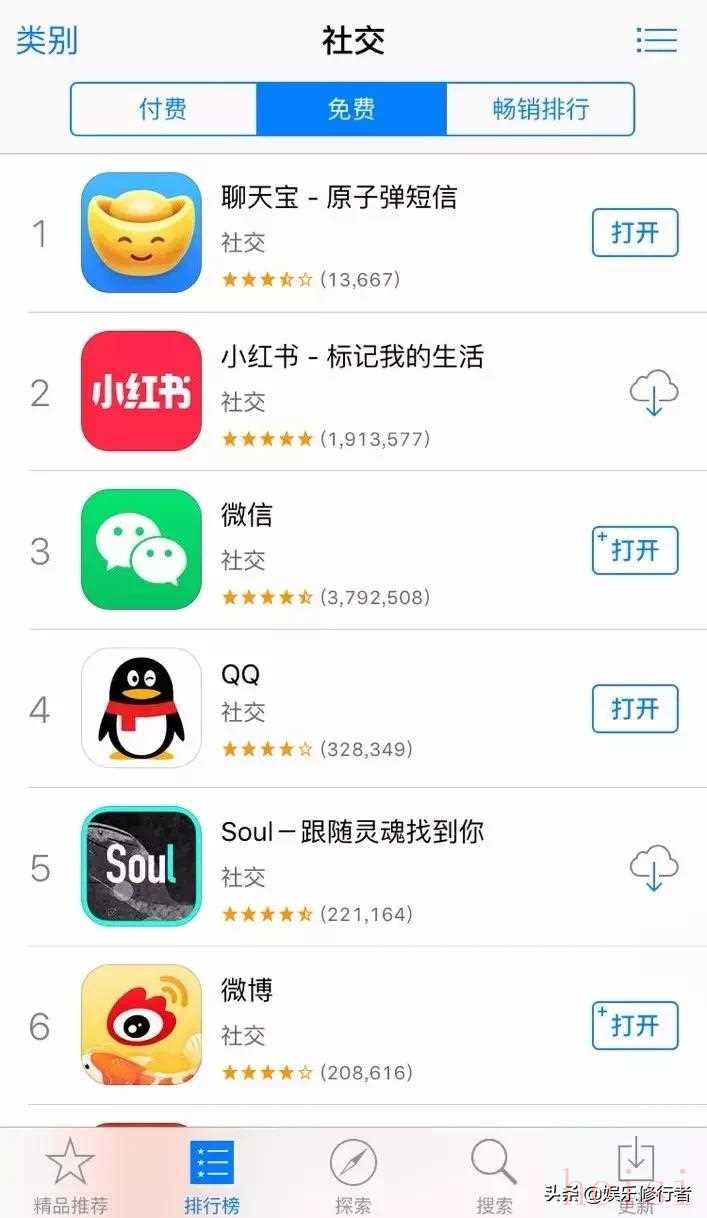View 聊天宝 - 原子弹短信 app details
Viewport: 707px width, 1218px height.
(339, 197)
